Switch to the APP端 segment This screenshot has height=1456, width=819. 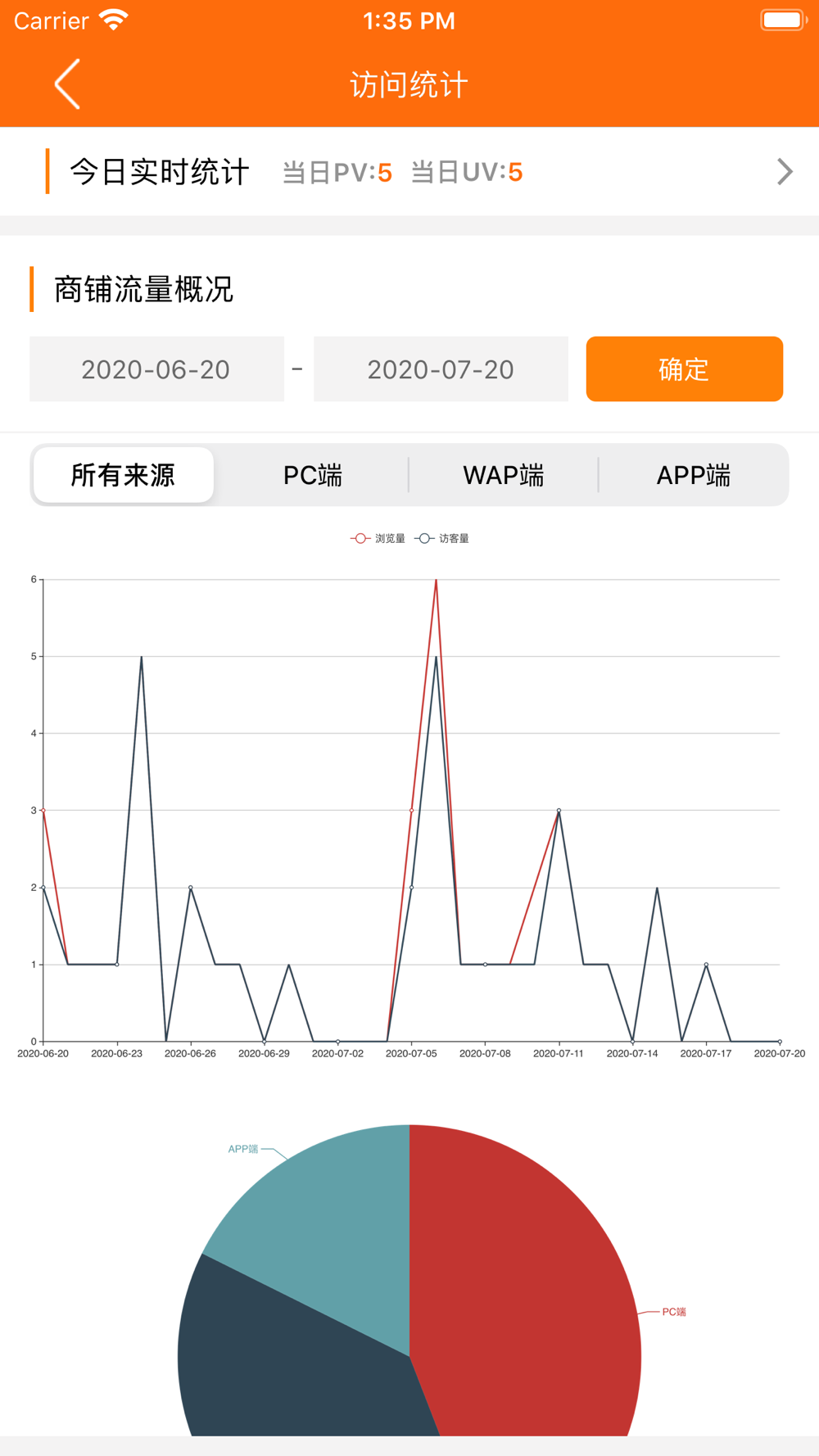(693, 475)
